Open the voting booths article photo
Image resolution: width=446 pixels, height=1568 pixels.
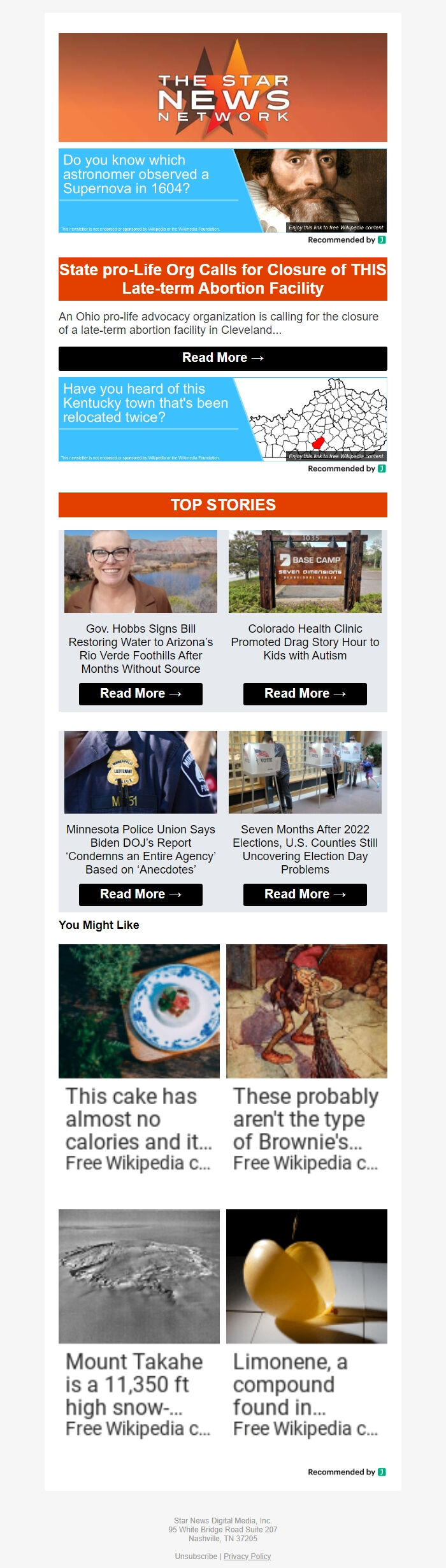[305, 772]
